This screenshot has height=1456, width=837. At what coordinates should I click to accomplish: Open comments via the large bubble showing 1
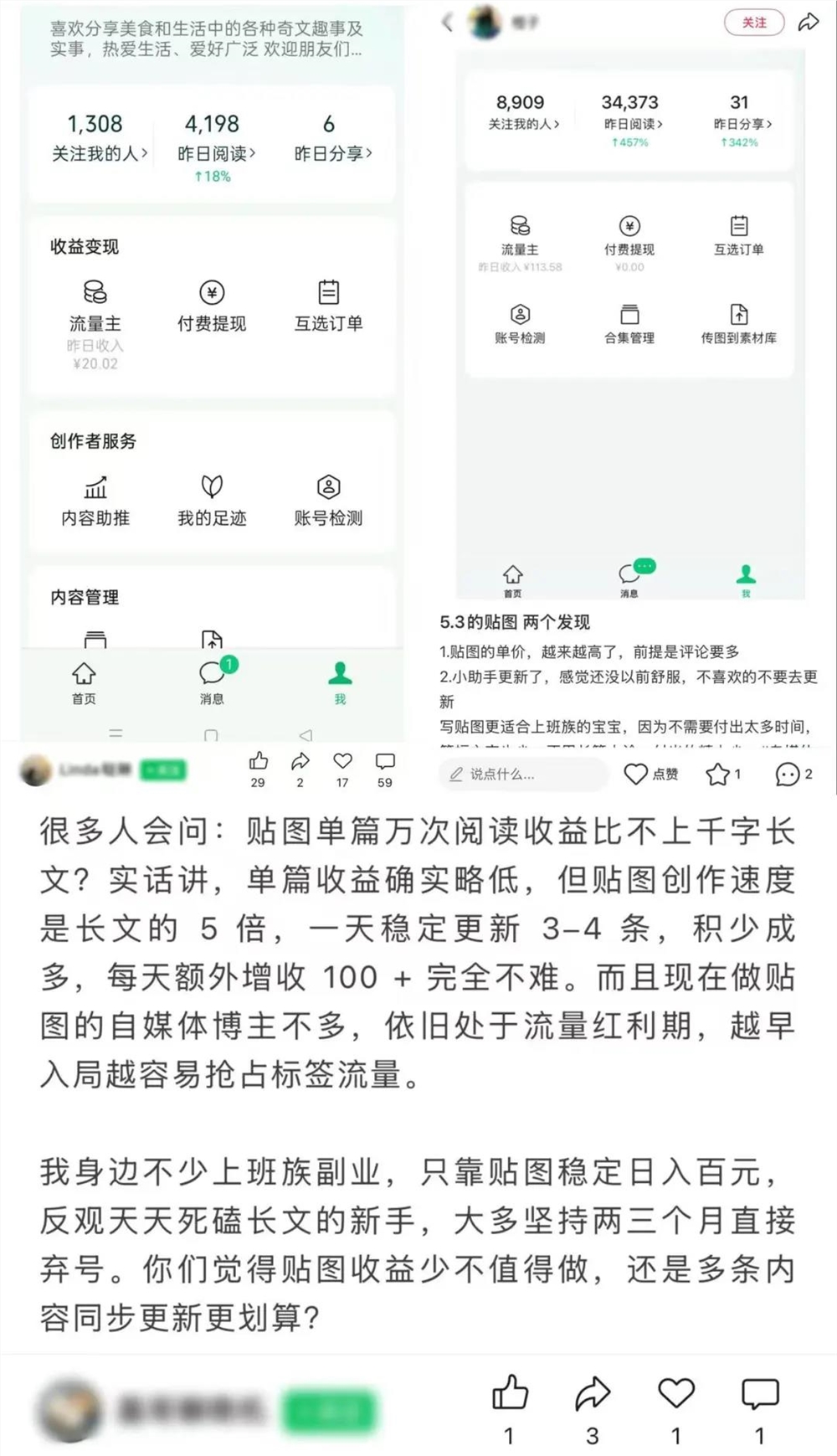click(x=760, y=1394)
